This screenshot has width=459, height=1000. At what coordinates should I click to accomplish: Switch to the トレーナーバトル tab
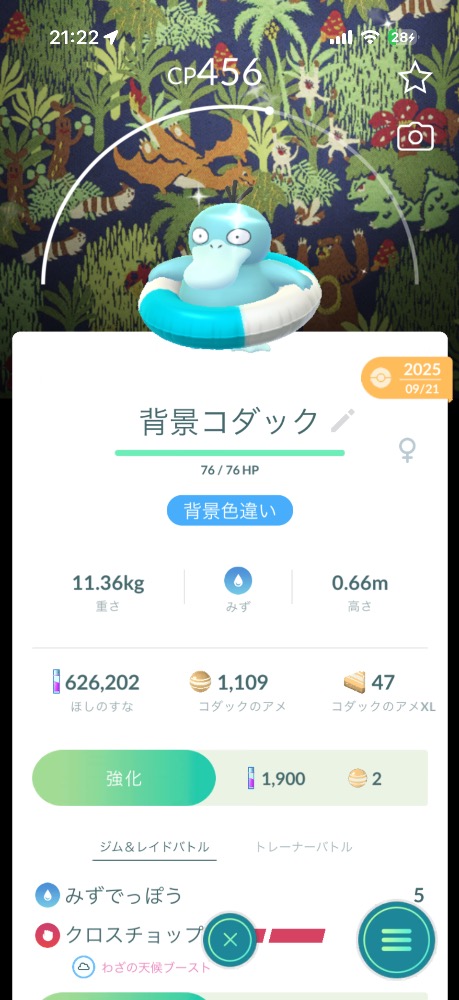[x=303, y=847]
